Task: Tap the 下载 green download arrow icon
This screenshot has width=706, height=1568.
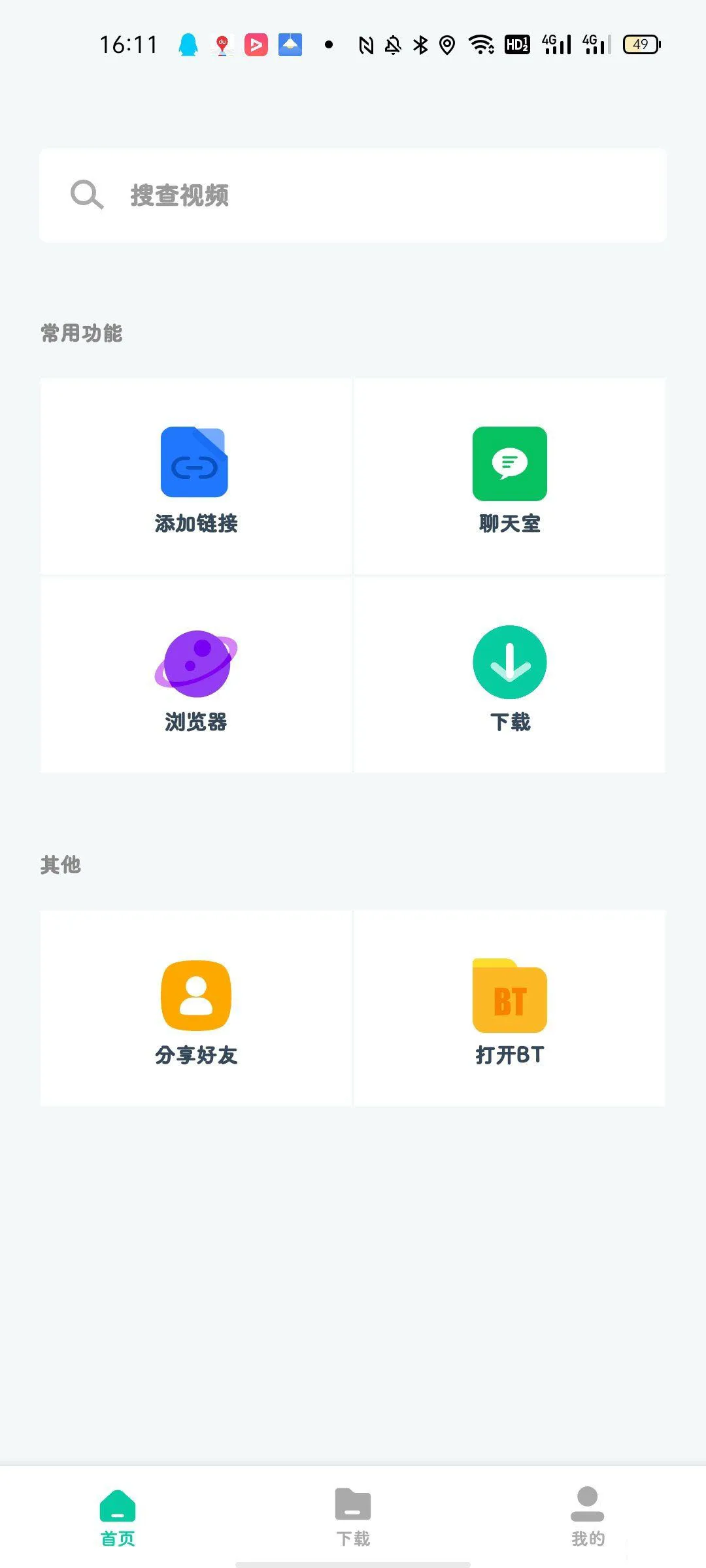Action: [510, 662]
